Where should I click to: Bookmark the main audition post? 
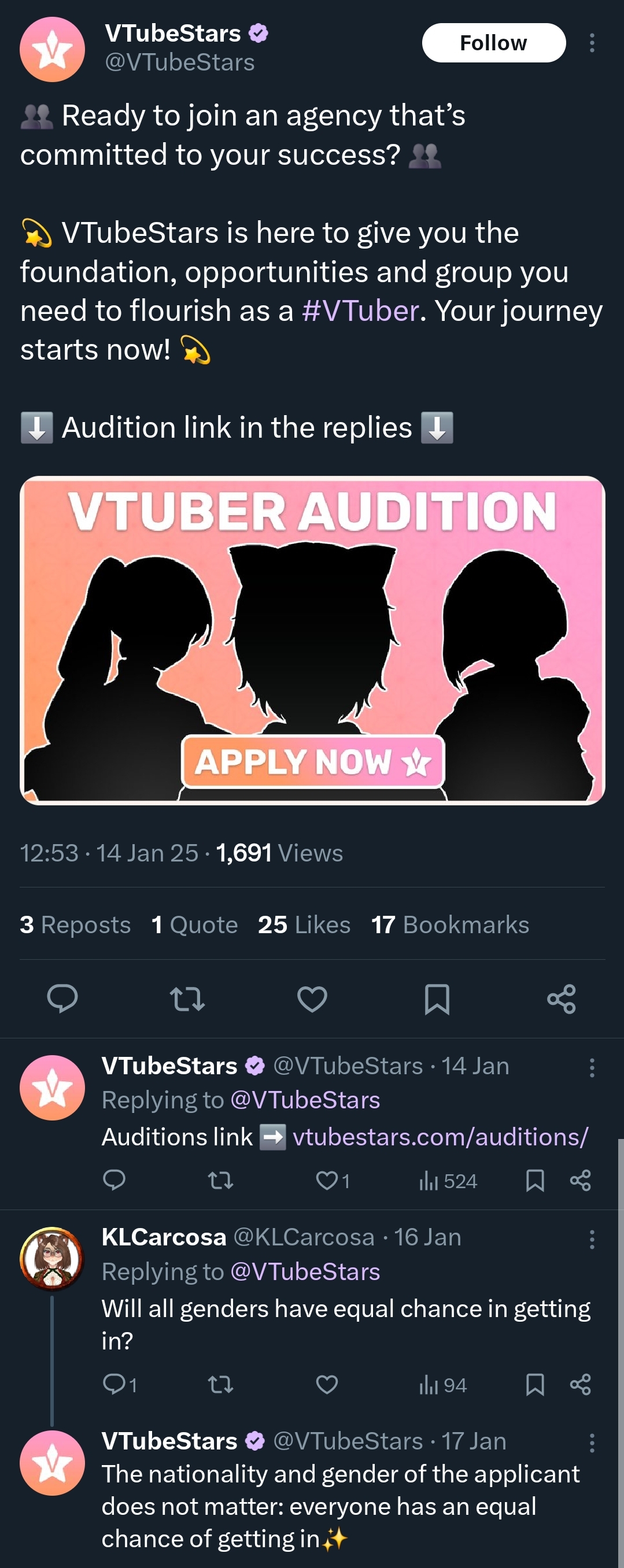click(x=437, y=999)
